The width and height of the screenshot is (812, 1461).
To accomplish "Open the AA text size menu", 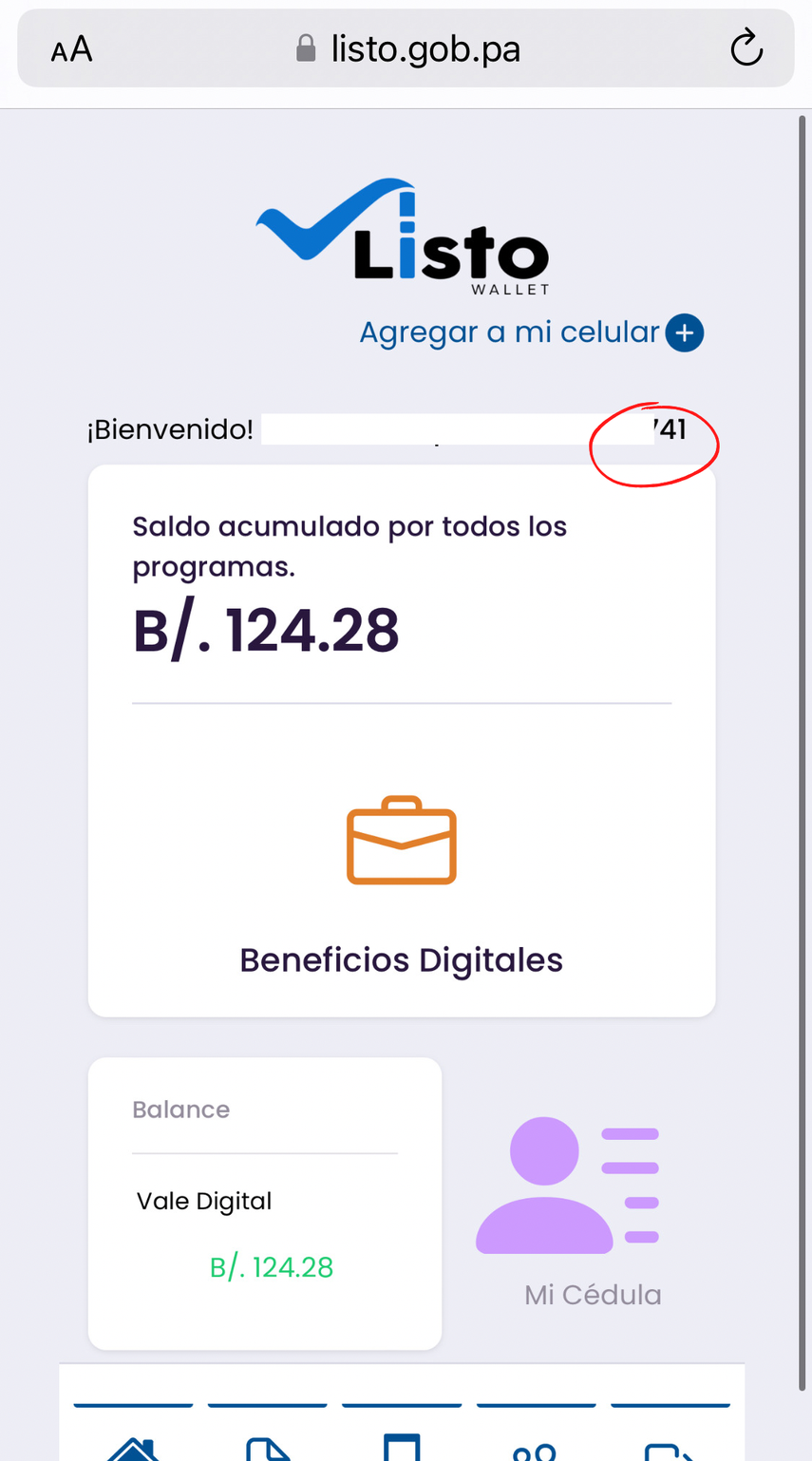I will pyautogui.click(x=70, y=50).
